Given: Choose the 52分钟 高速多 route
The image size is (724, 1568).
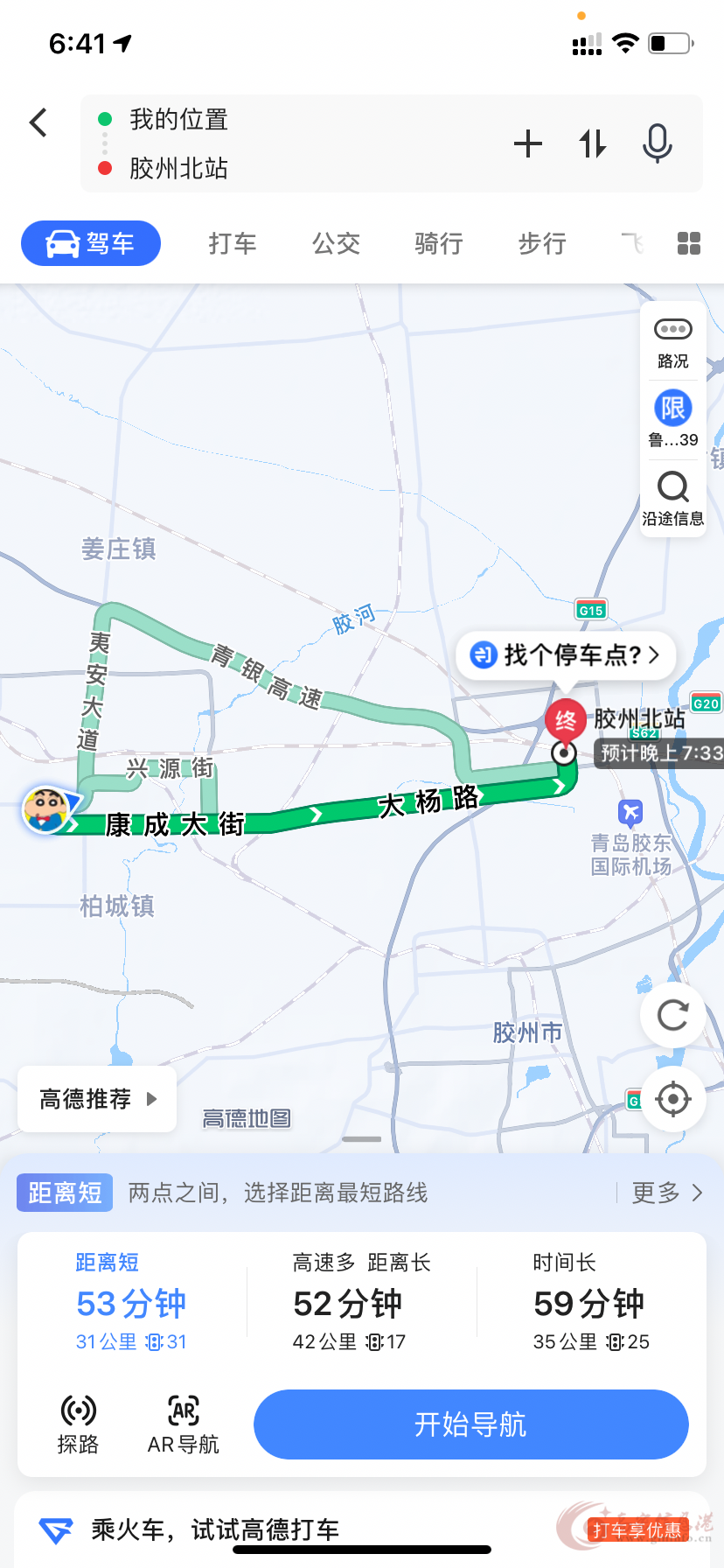Looking at the screenshot, I should coord(361,1302).
